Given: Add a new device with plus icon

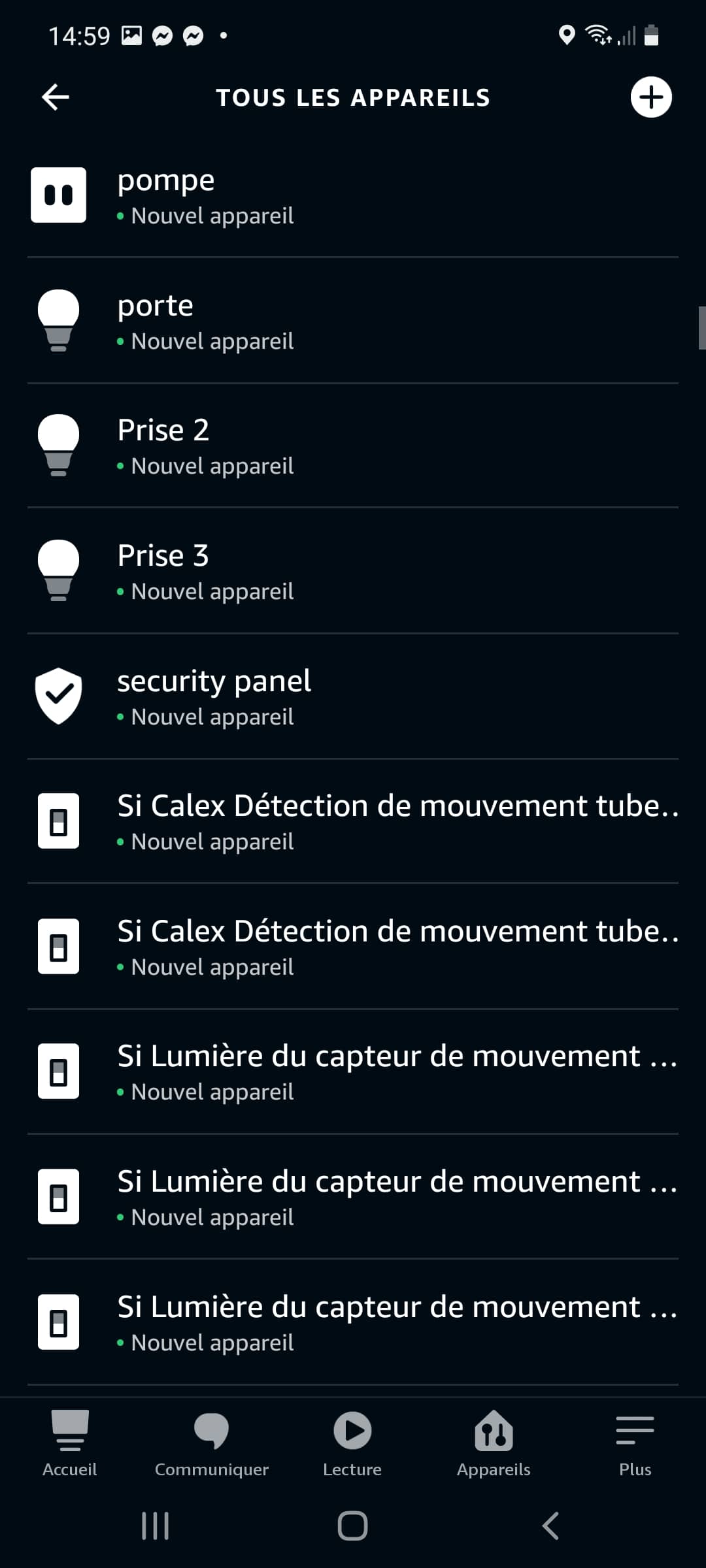Looking at the screenshot, I should tap(650, 97).
